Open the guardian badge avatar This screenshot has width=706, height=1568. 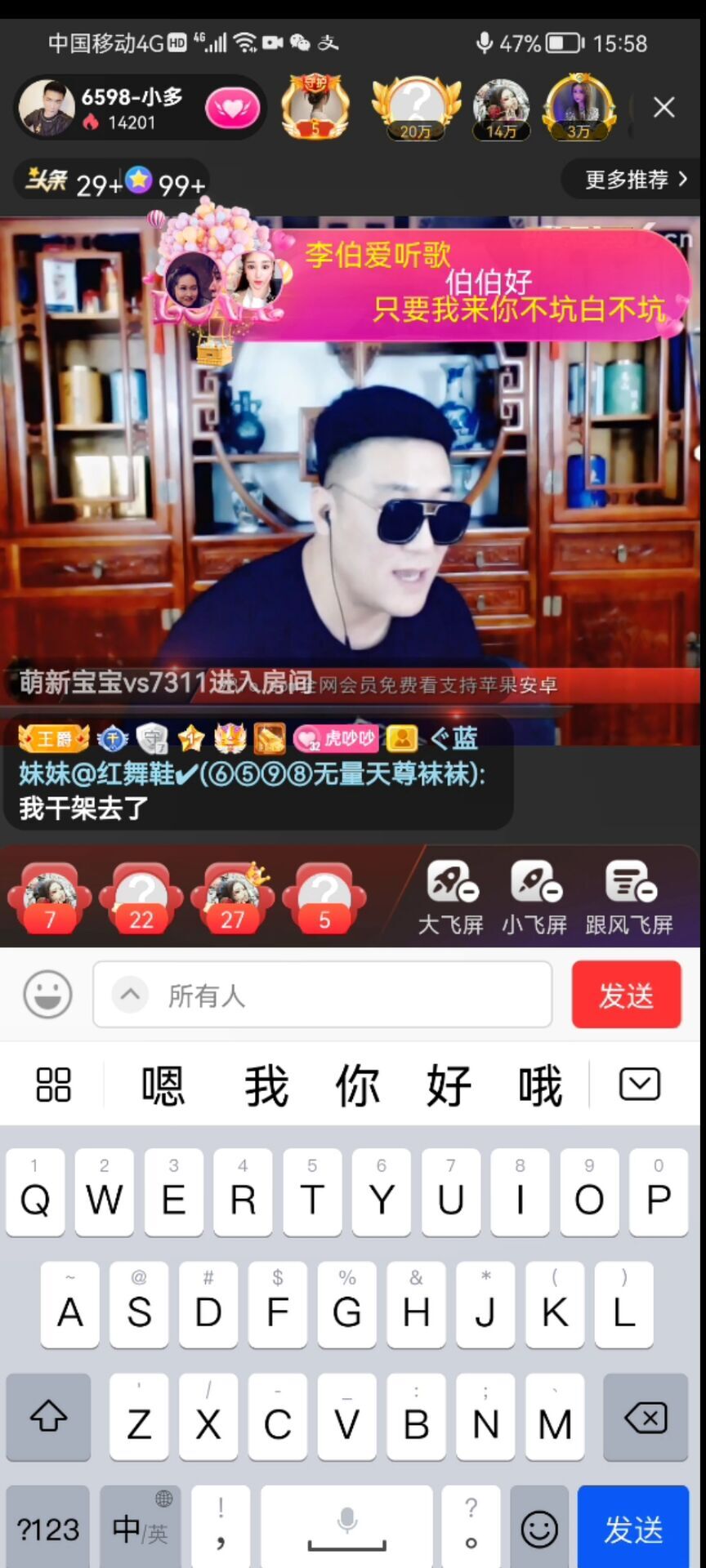tap(315, 107)
